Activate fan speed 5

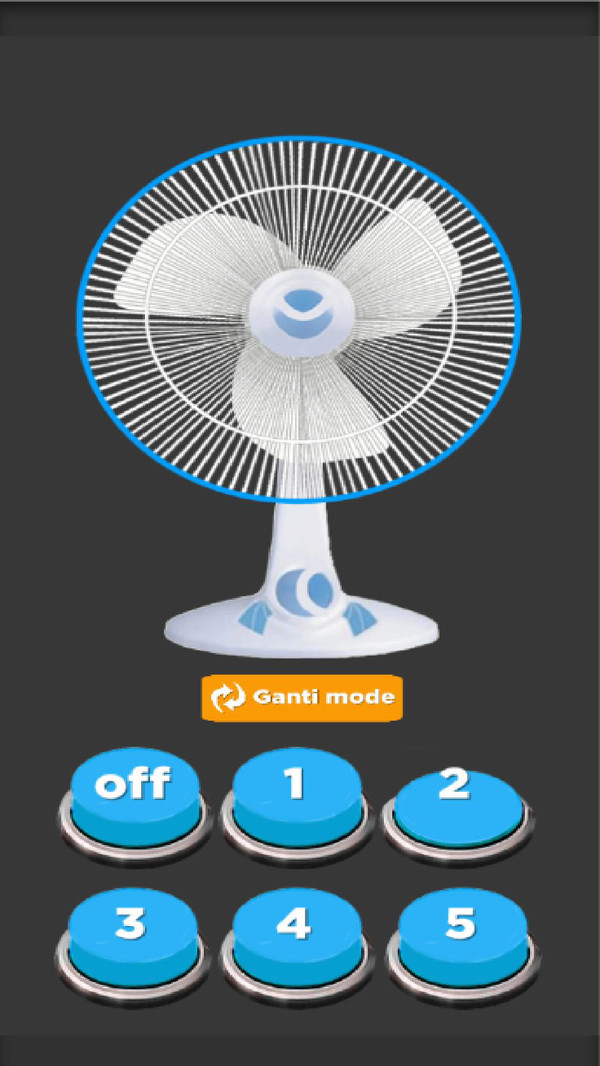[x=460, y=931]
